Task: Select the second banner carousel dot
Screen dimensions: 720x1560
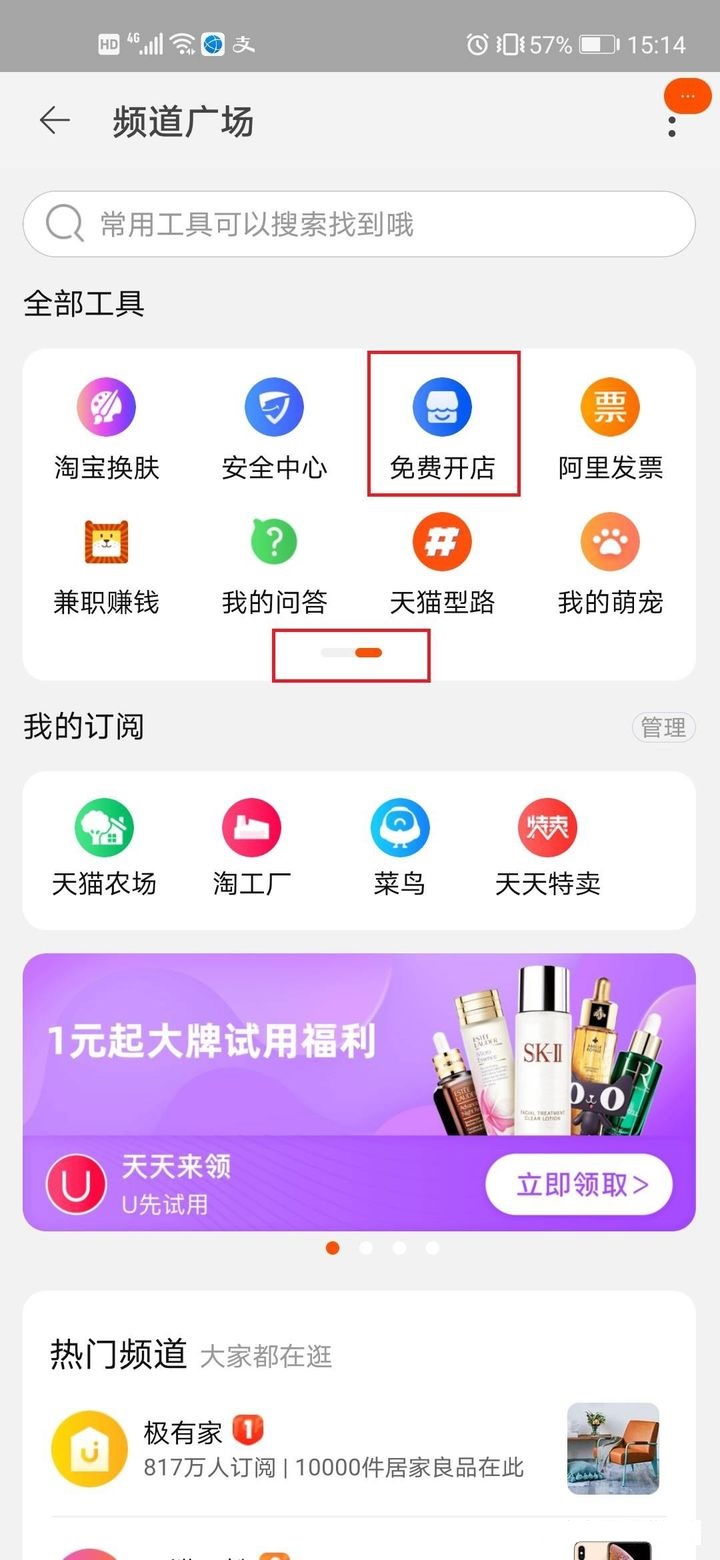Action: click(366, 1248)
